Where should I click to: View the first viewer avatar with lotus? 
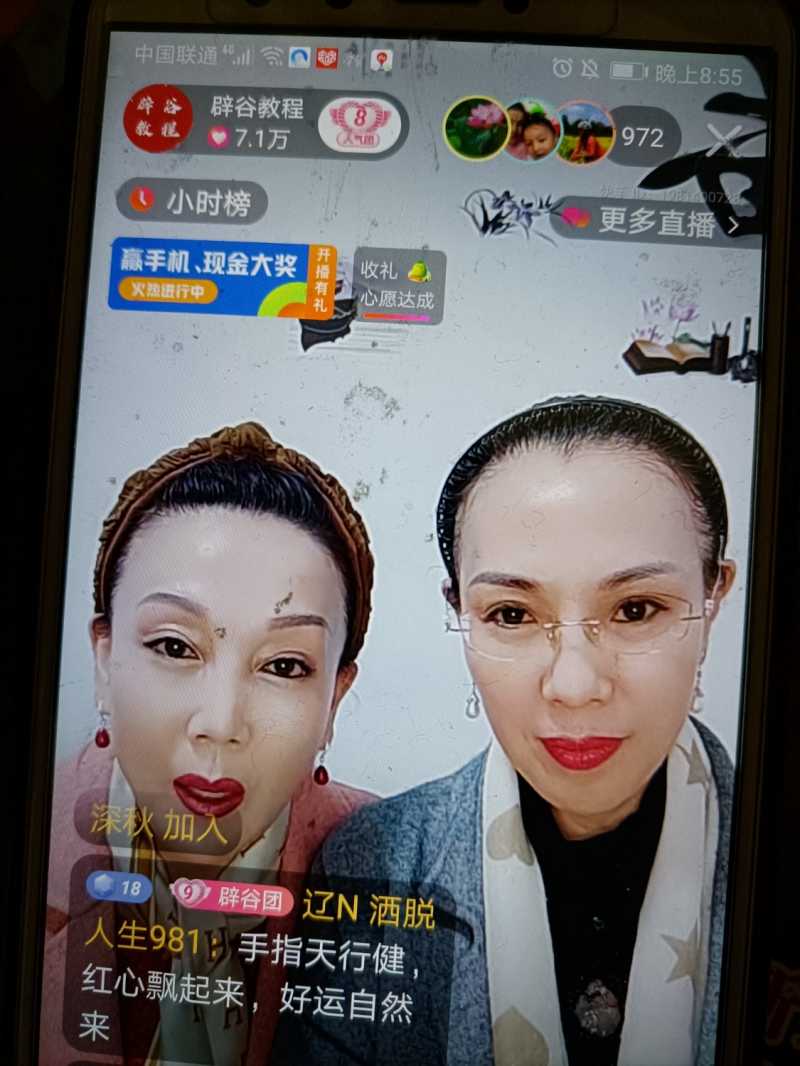click(x=477, y=129)
